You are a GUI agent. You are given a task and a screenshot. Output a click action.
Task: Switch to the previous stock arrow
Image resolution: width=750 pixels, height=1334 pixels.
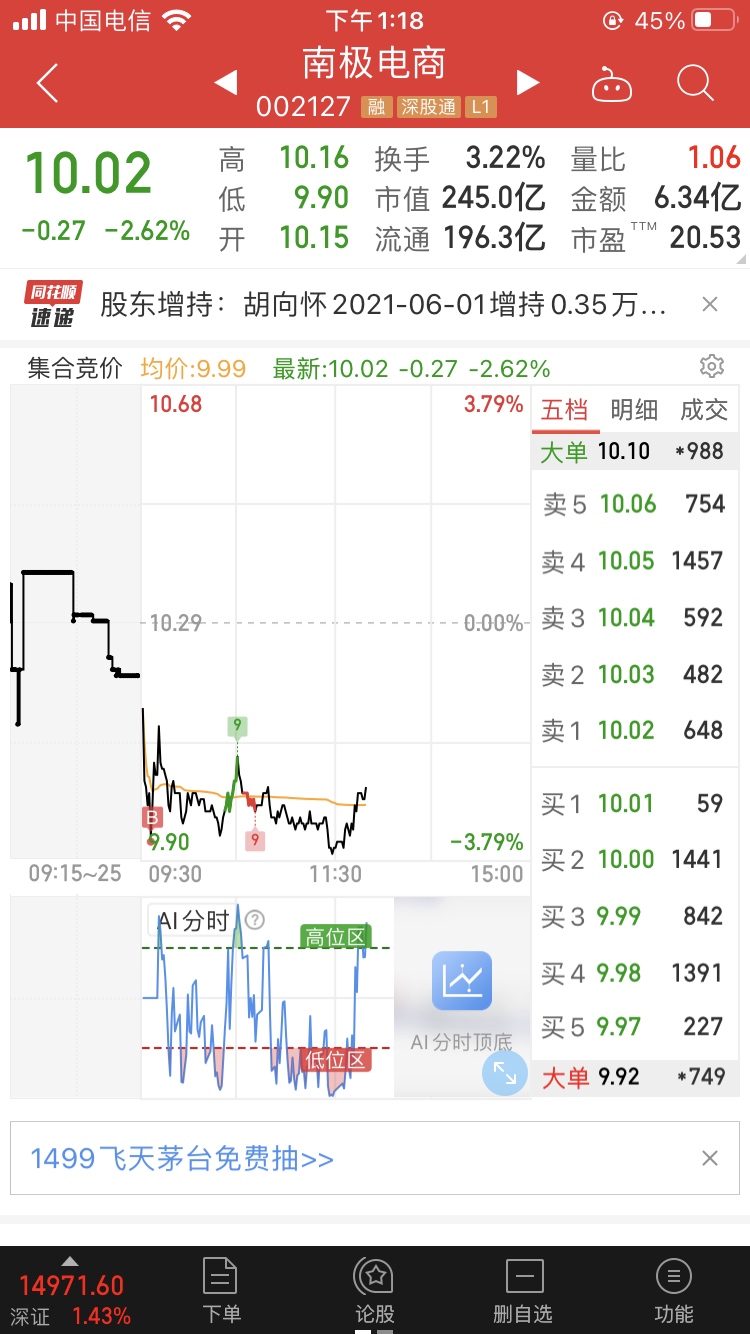(x=226, y=82)
